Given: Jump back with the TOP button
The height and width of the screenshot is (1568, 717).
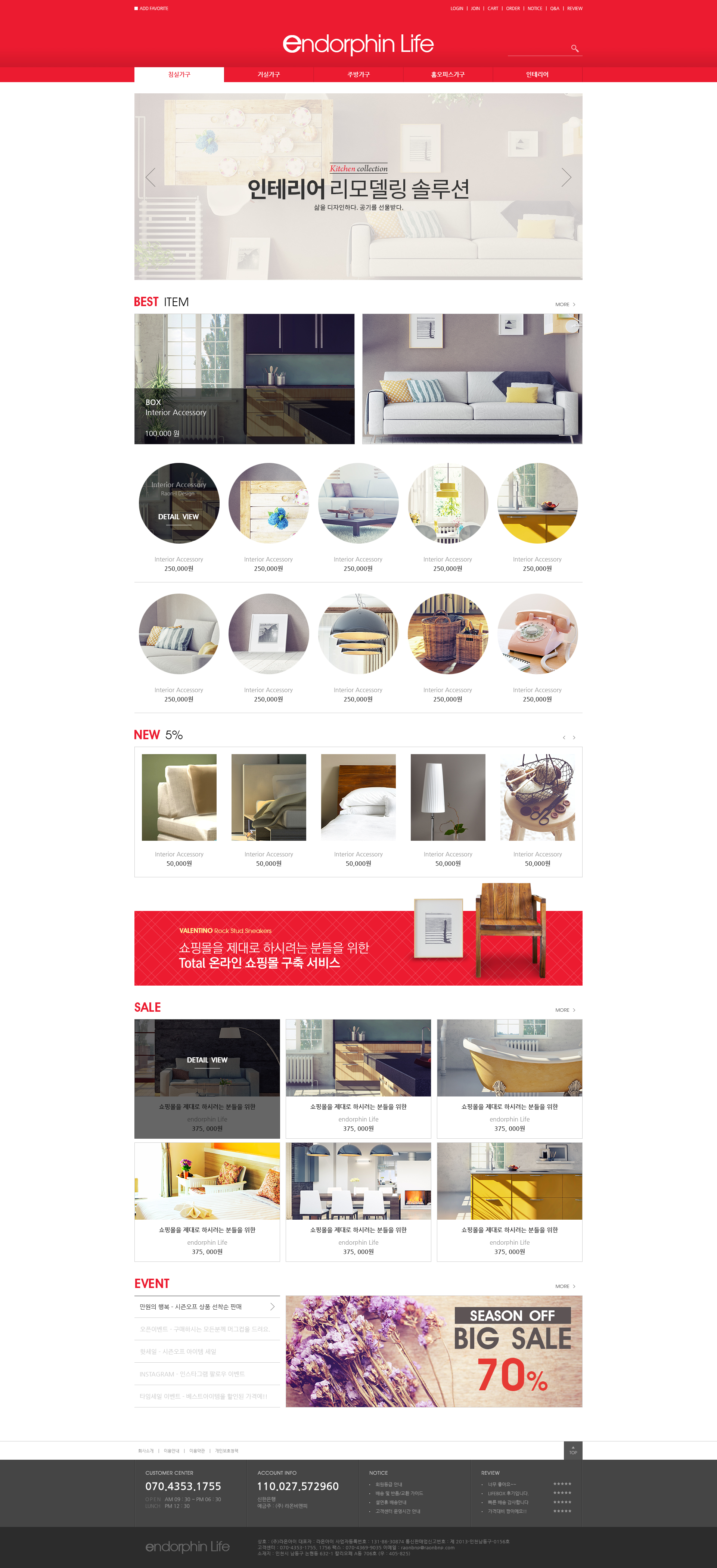Looking at the screenshot, I should click(x=573, y=1450).
